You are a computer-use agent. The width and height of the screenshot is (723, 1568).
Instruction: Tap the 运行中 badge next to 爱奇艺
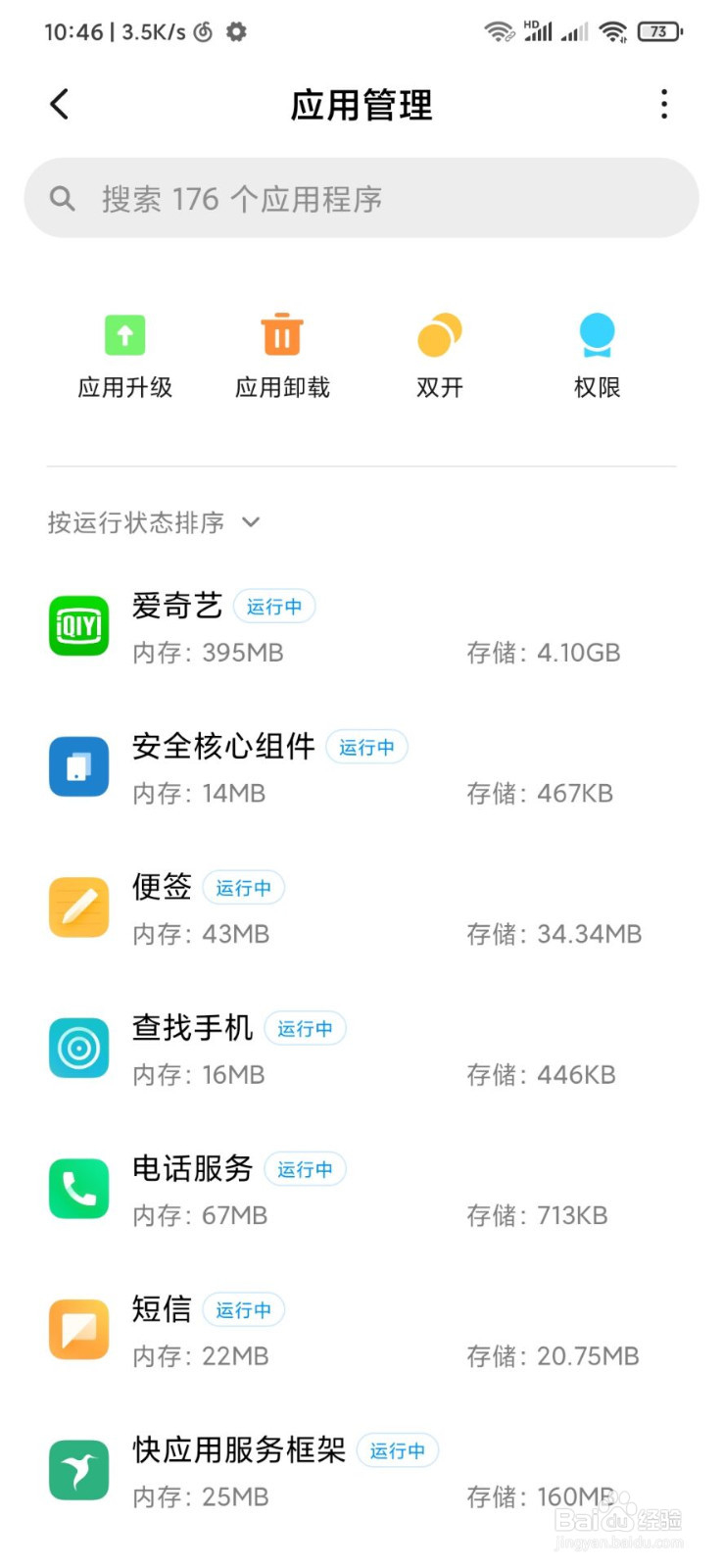275,607
